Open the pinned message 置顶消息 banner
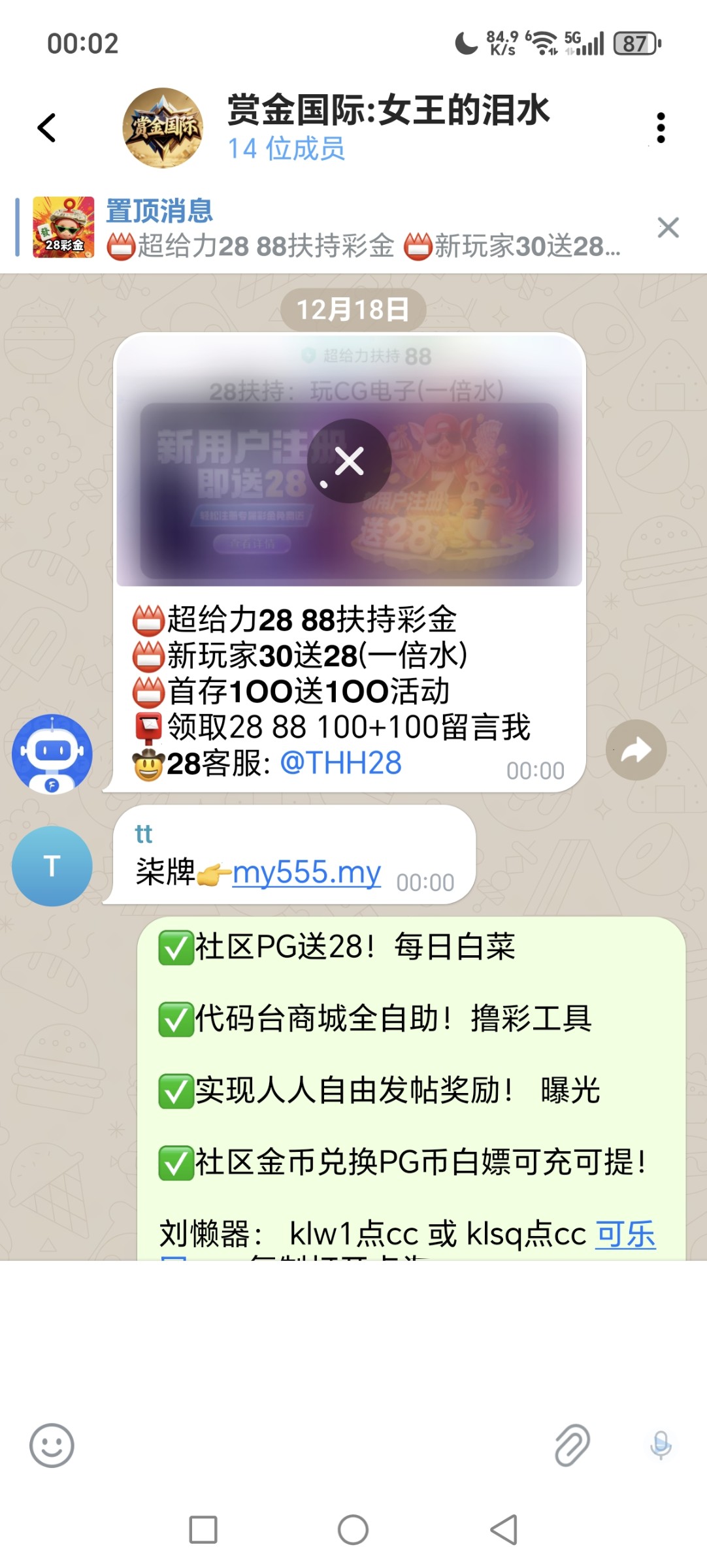The height and width of the screenshot is (1568, 707). (x=327, y=227)
